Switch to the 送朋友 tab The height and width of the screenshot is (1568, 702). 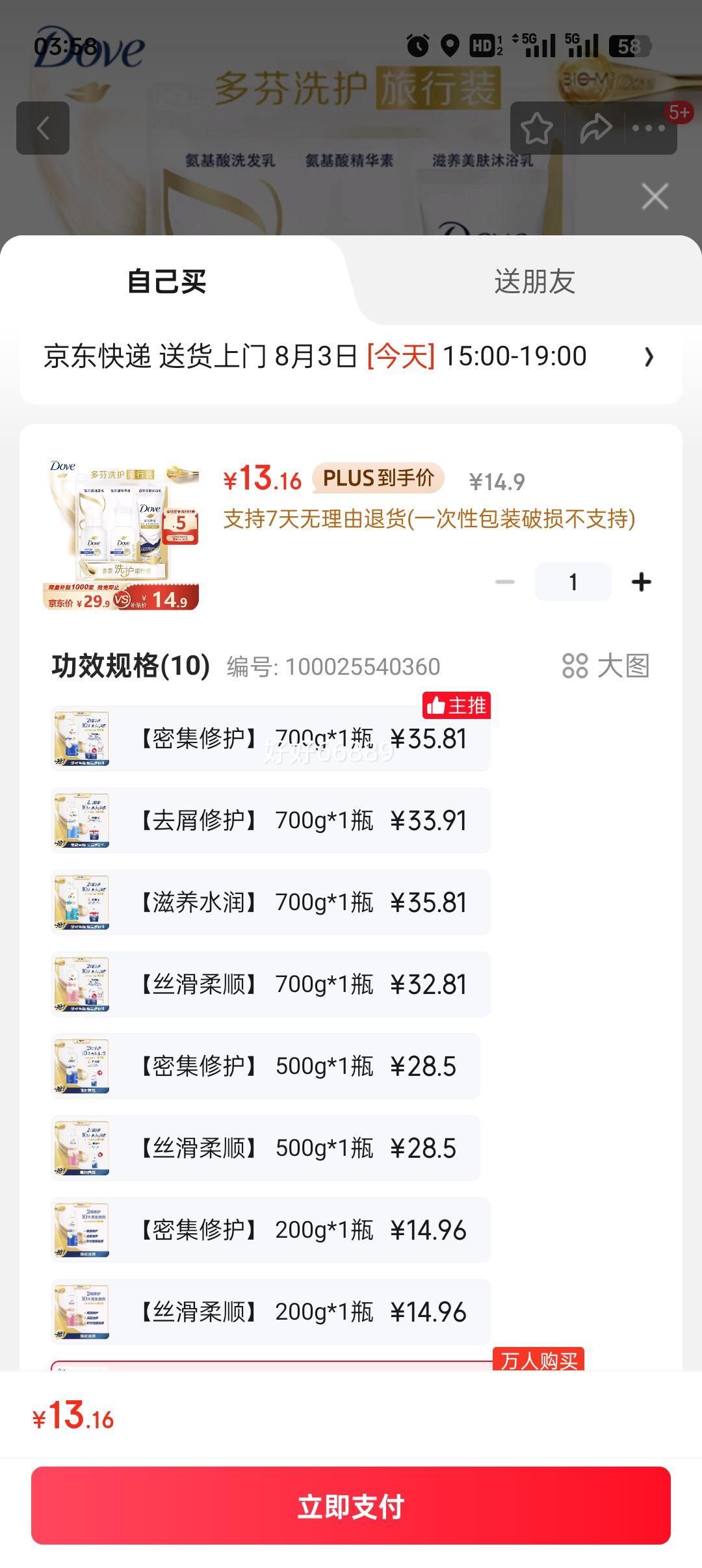534,281
